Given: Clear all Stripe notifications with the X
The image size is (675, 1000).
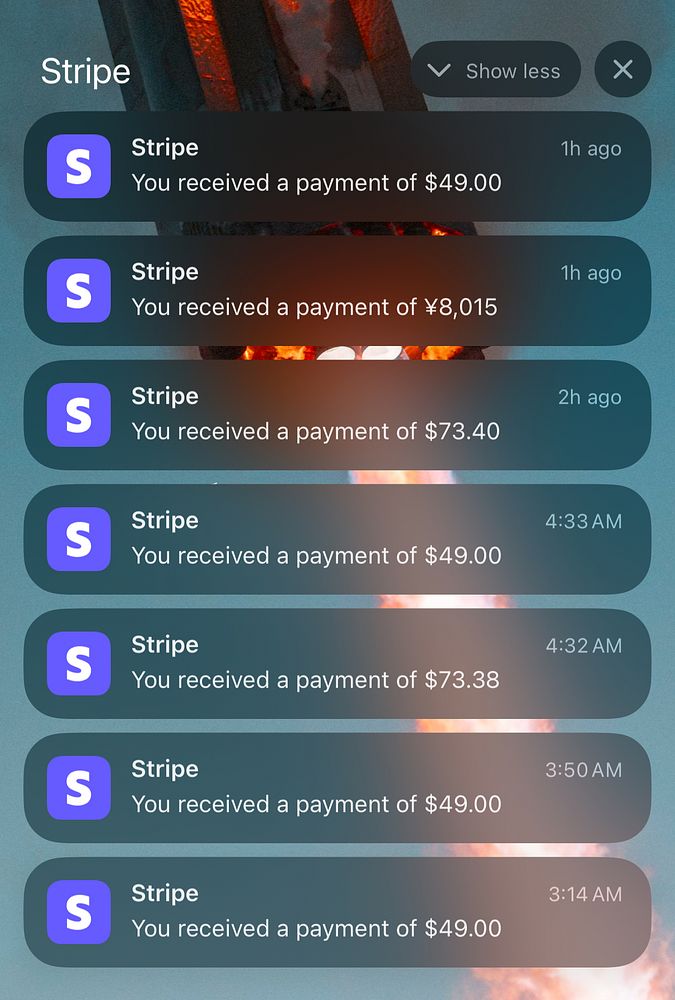Looking at the screenshot, I should tap(622, 70).
